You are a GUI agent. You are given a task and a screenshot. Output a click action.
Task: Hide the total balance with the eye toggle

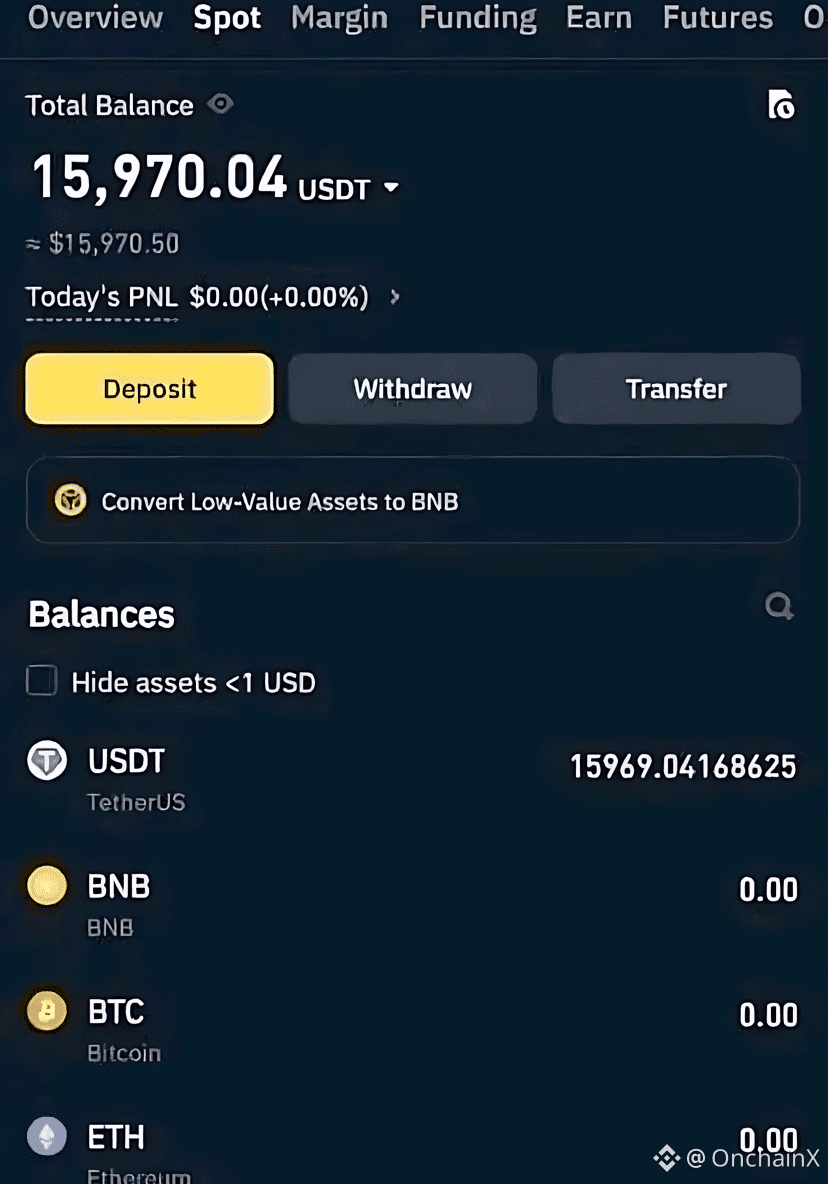[220, 104]
